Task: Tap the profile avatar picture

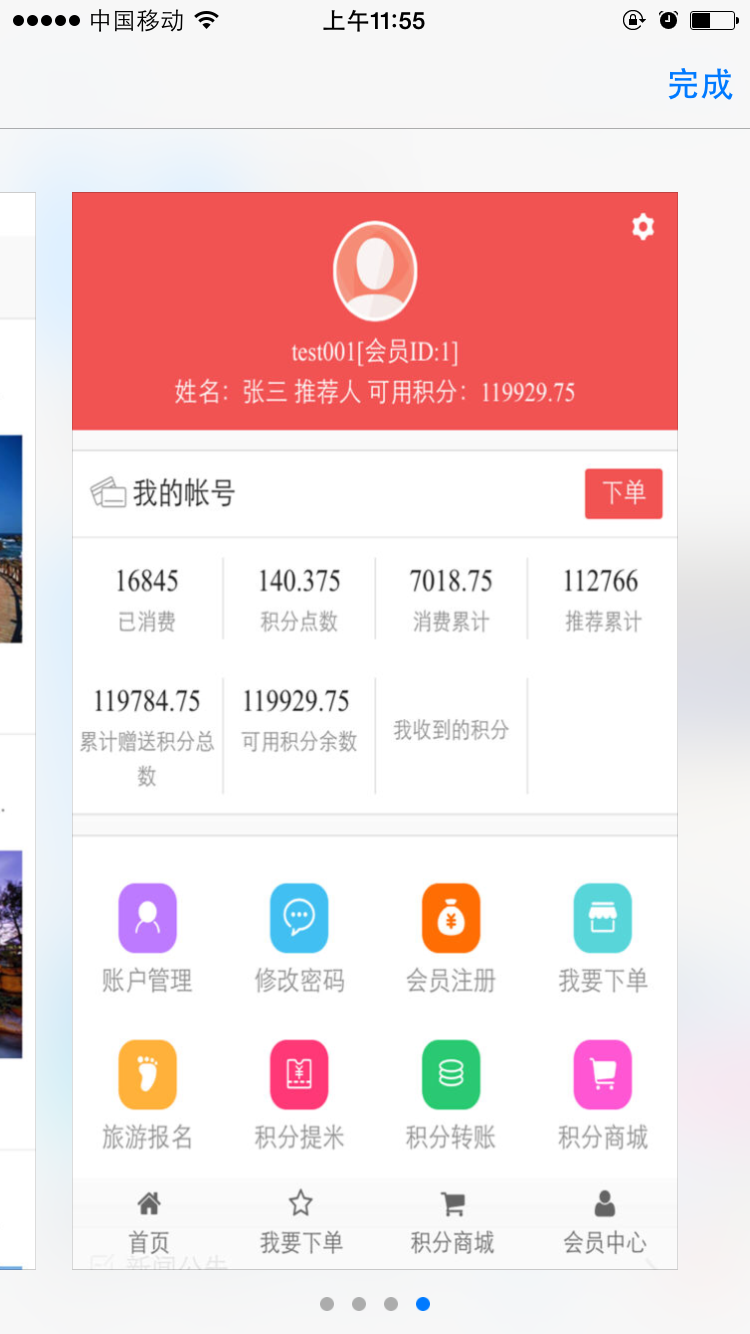Action: 375,272
